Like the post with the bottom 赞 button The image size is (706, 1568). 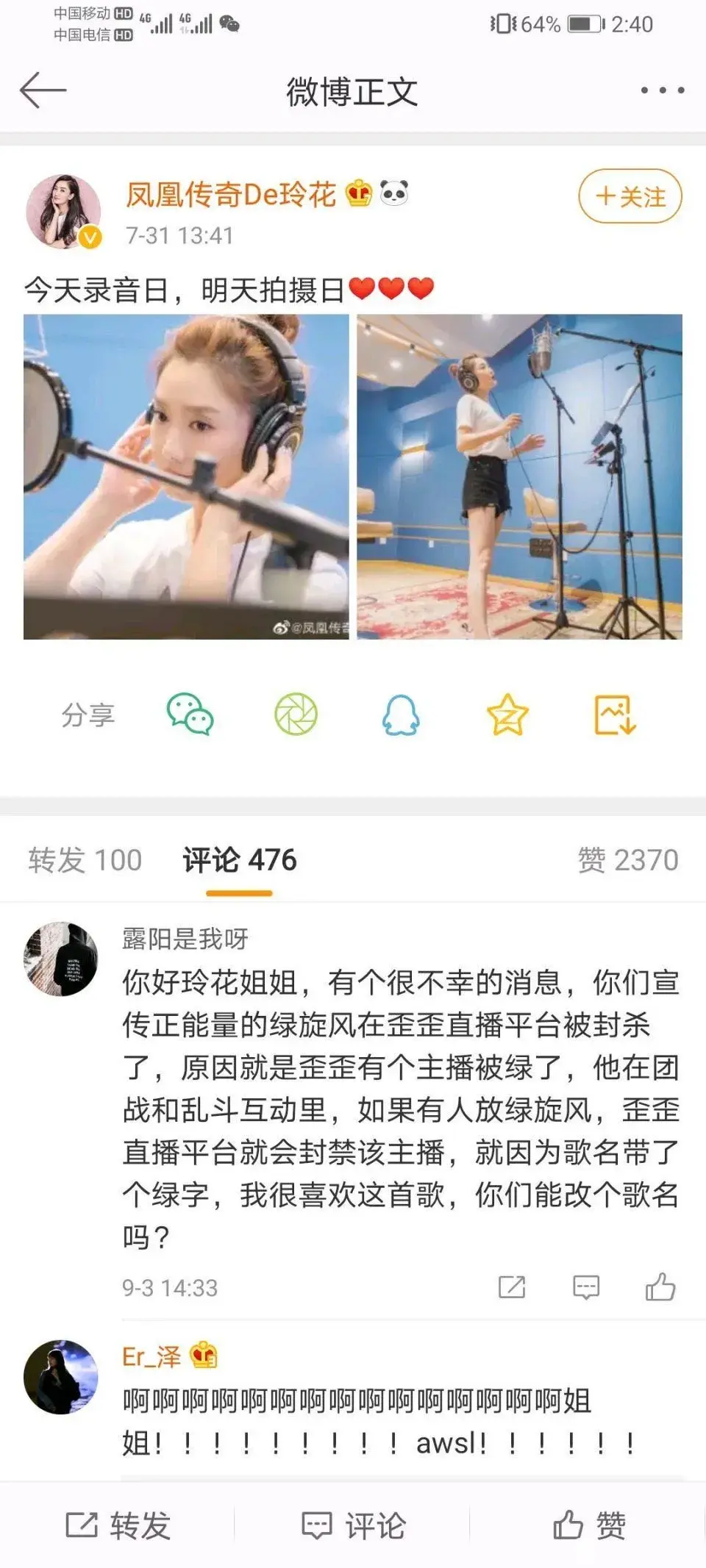[588, 1525]
